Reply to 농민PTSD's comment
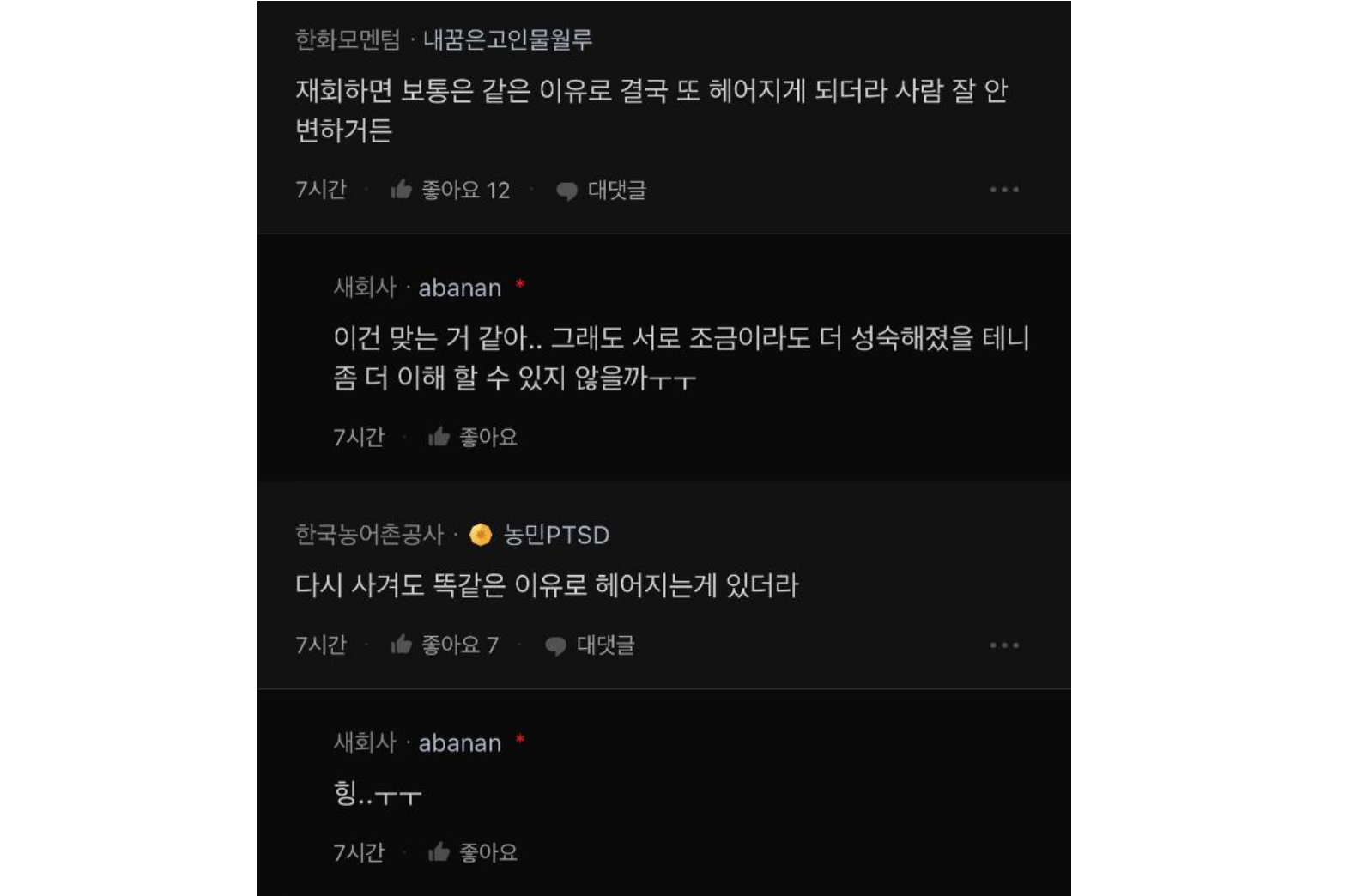Screen dimensions: 1363x896 (x=591, y=645)
